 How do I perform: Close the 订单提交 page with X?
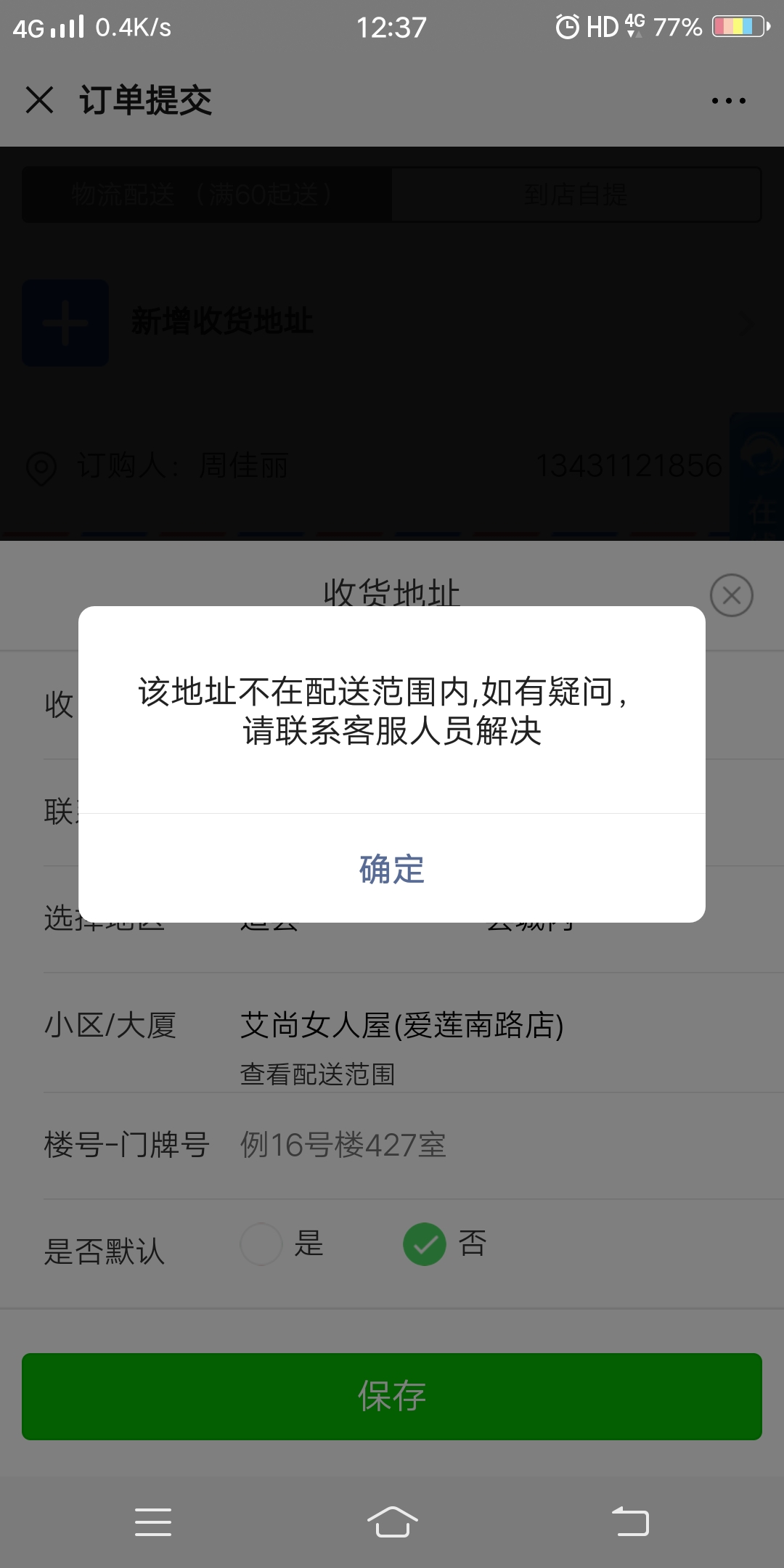(x=40, y=99)
